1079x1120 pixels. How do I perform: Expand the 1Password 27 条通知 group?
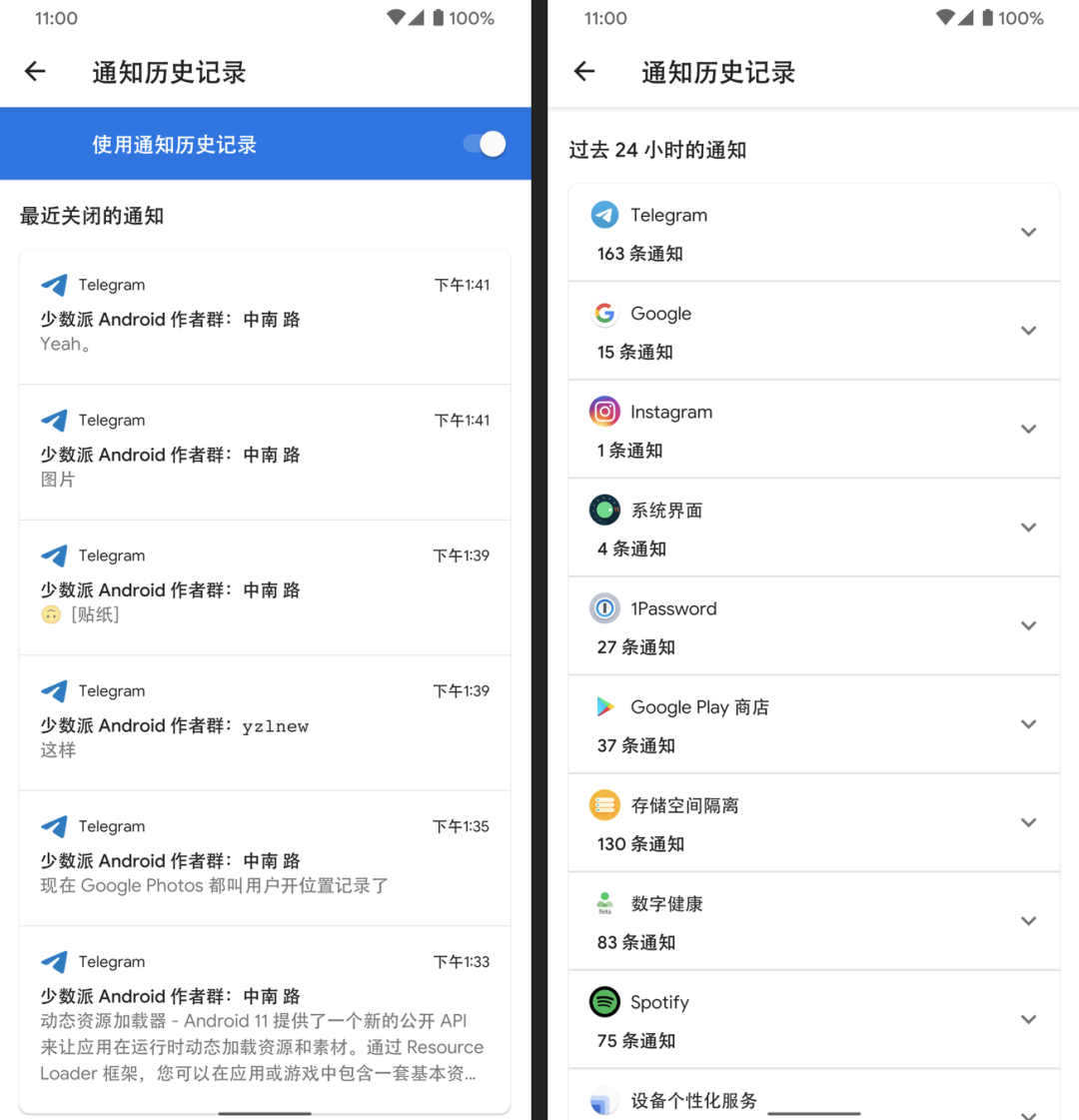[x=1028, y=626]
